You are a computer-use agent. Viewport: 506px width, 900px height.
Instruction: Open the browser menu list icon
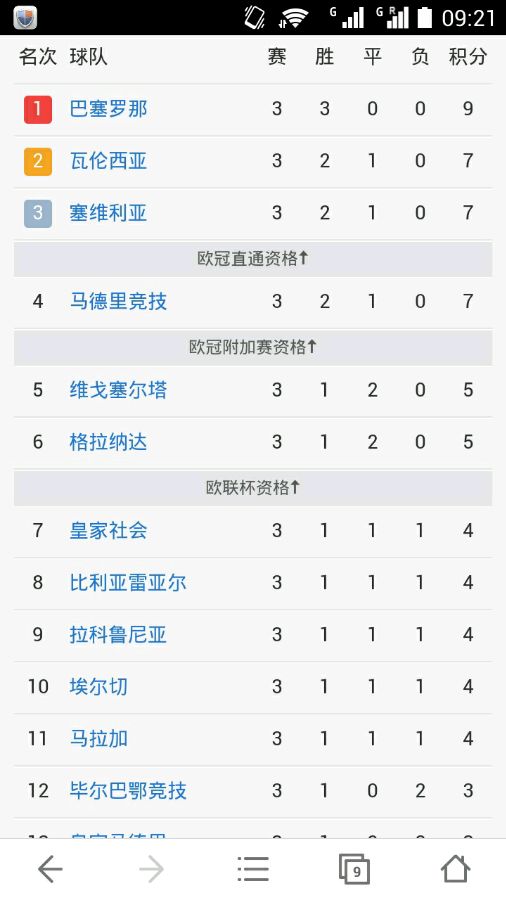click(x=253, y=870)
